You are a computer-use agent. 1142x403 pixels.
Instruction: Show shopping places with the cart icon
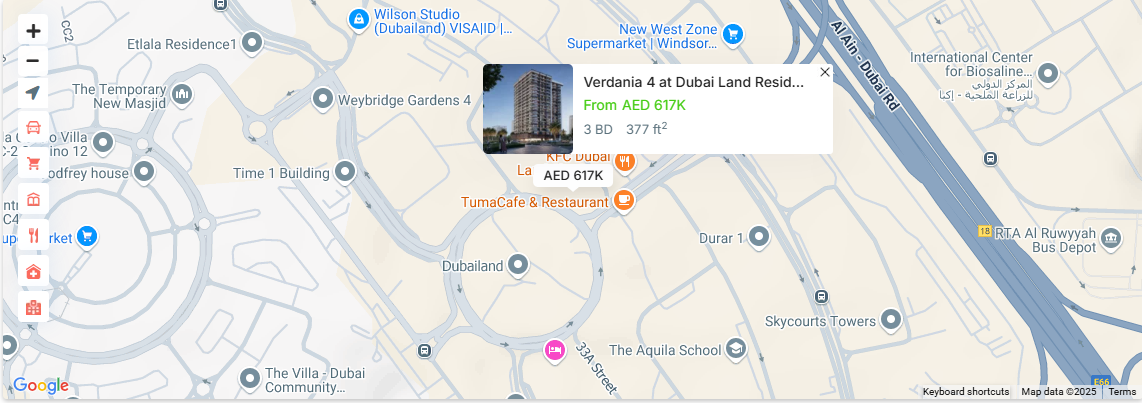click(x=33, y=163)
